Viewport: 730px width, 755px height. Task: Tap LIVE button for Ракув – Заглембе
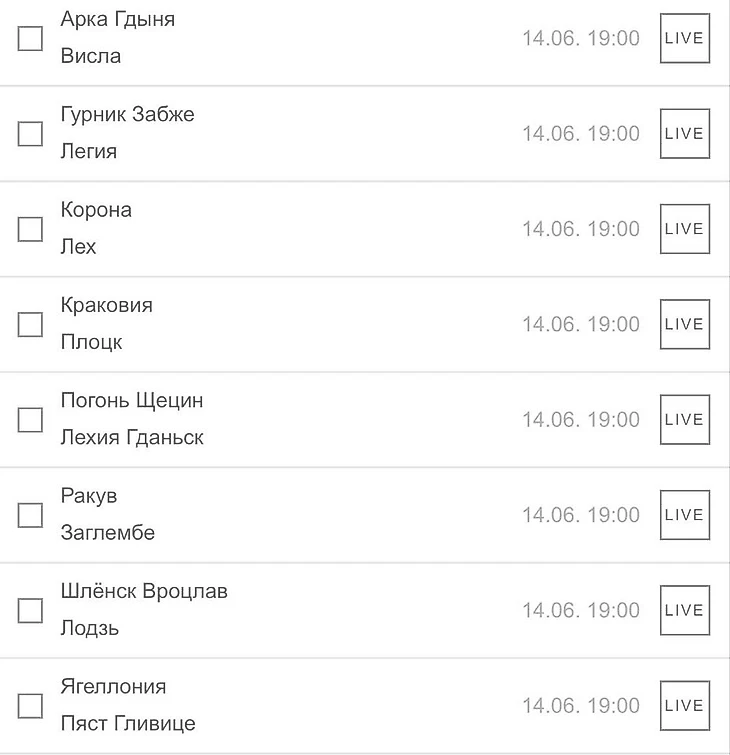(684, 515)
